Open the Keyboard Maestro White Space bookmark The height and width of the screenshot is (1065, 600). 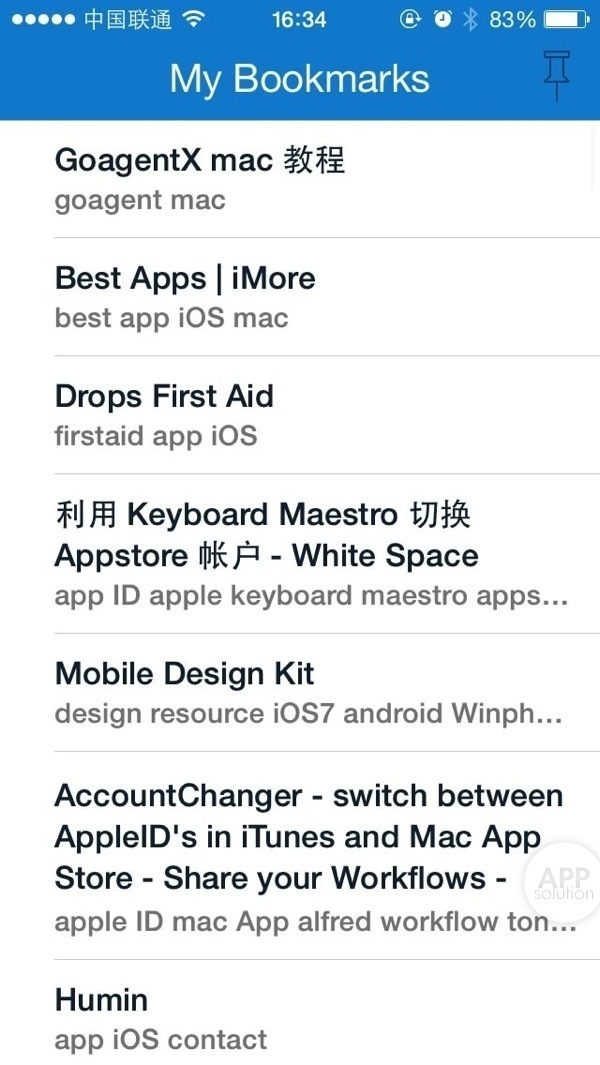(x=300, y=553)
